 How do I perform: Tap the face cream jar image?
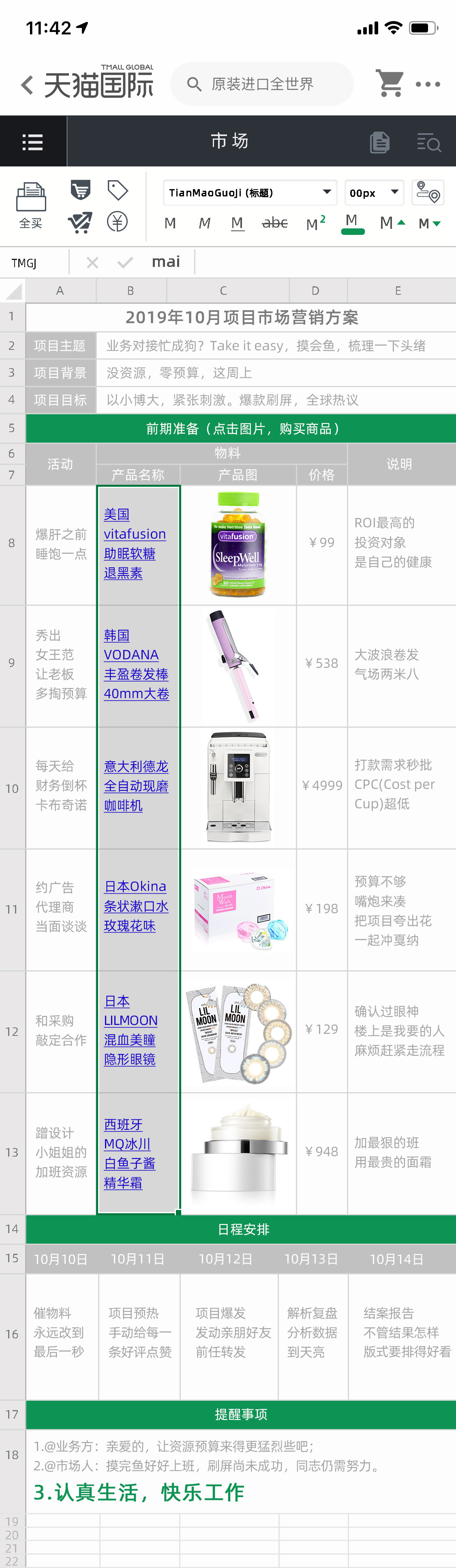[238, 1153]
